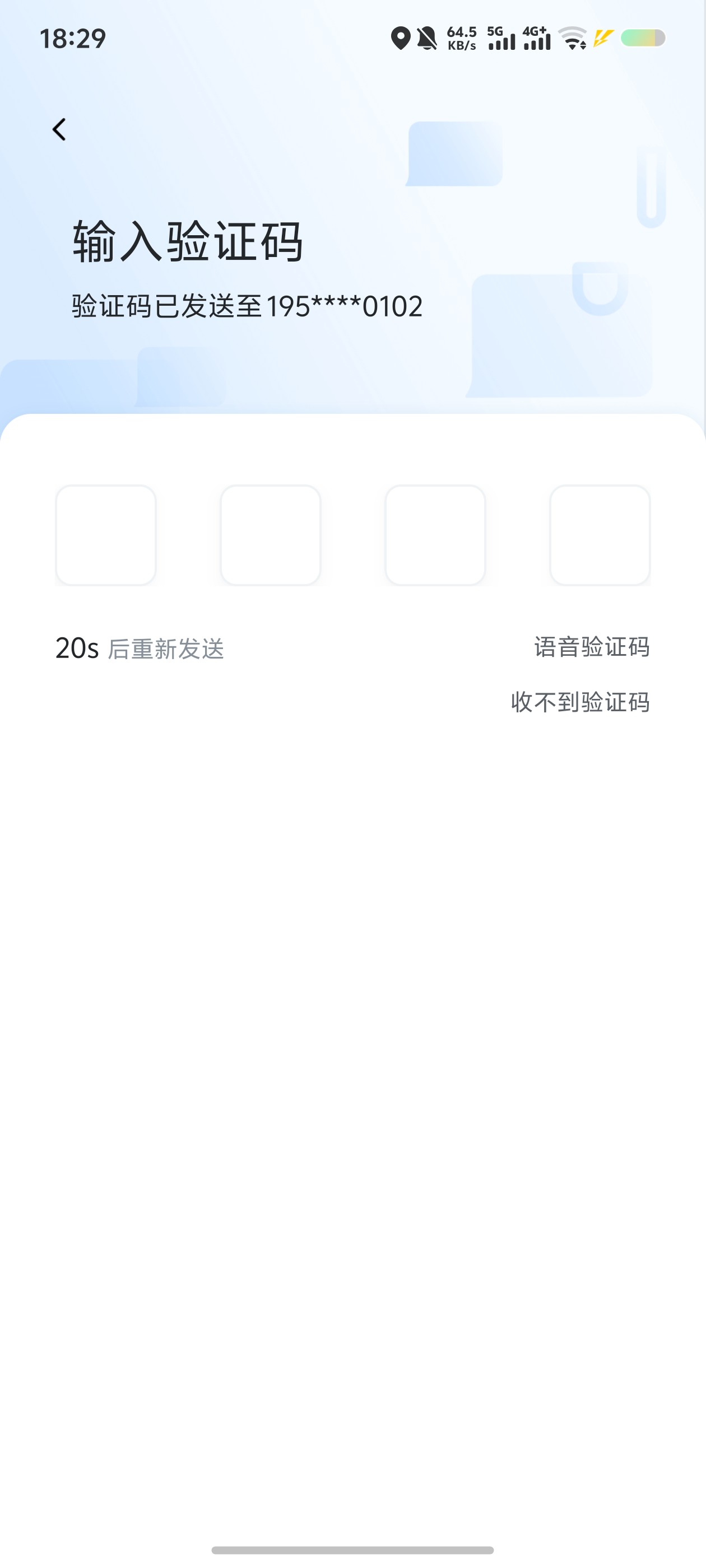The image size is (706, 1568).
Task: Open 收不到验证码 help
Action: pos(580,702)
